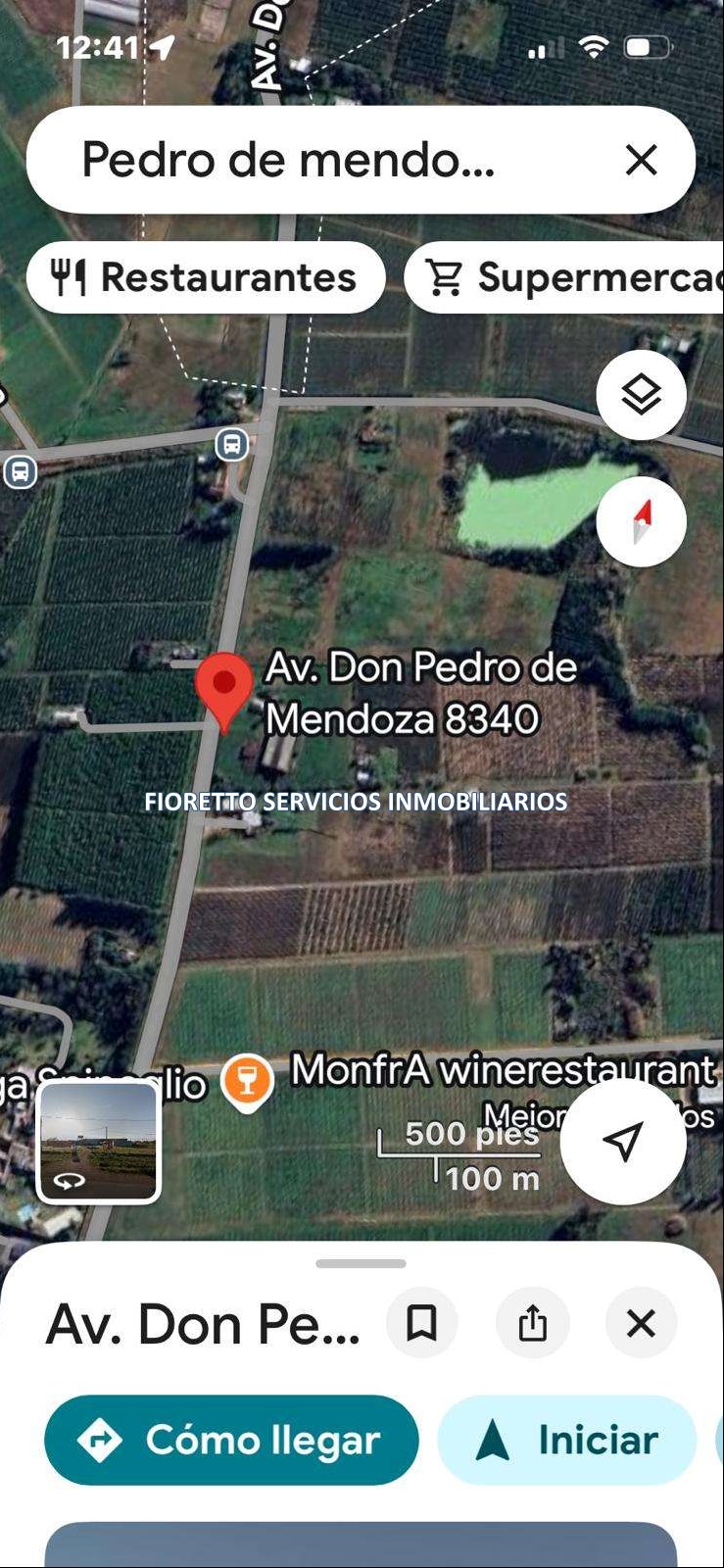Tap the bus stop icon beside the avenue
Screen dimensions: 724x1568
pos(232,444)
